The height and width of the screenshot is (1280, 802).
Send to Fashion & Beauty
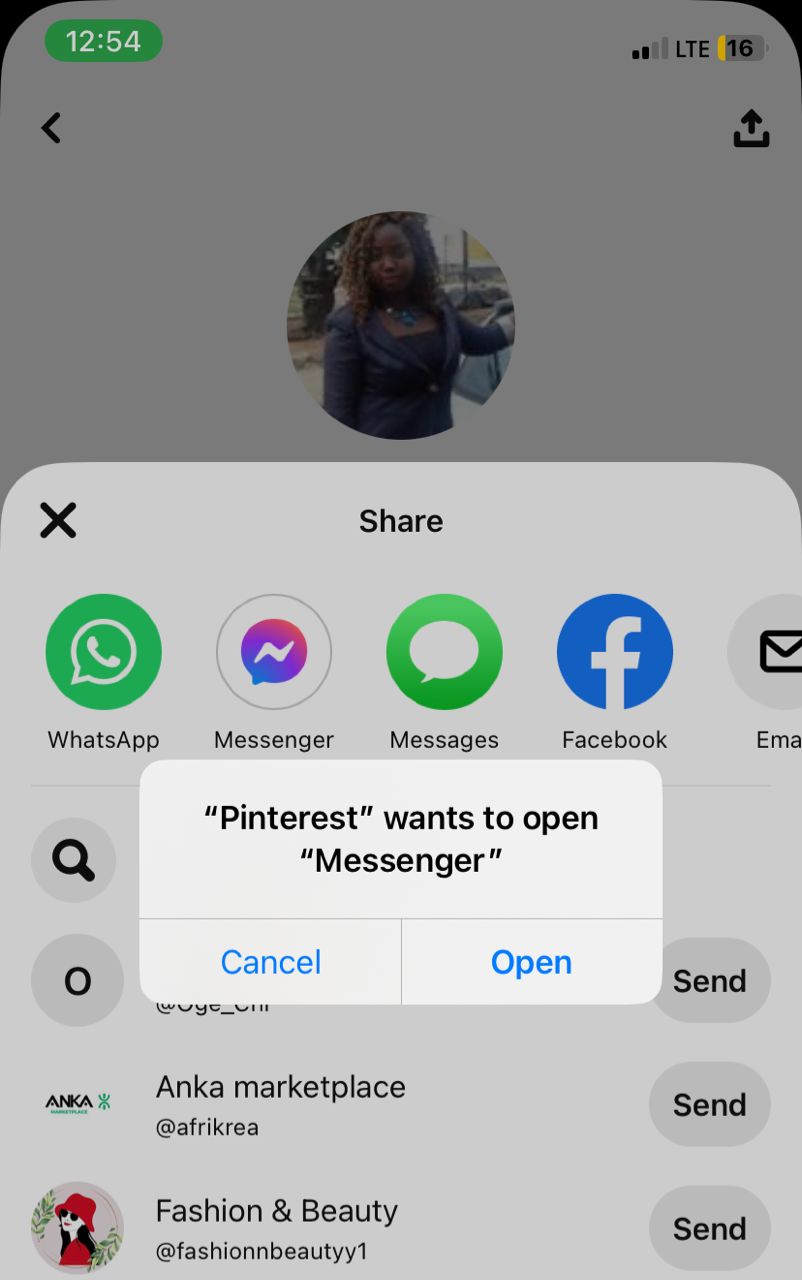pyautogui.click(x=709, y=1228)
